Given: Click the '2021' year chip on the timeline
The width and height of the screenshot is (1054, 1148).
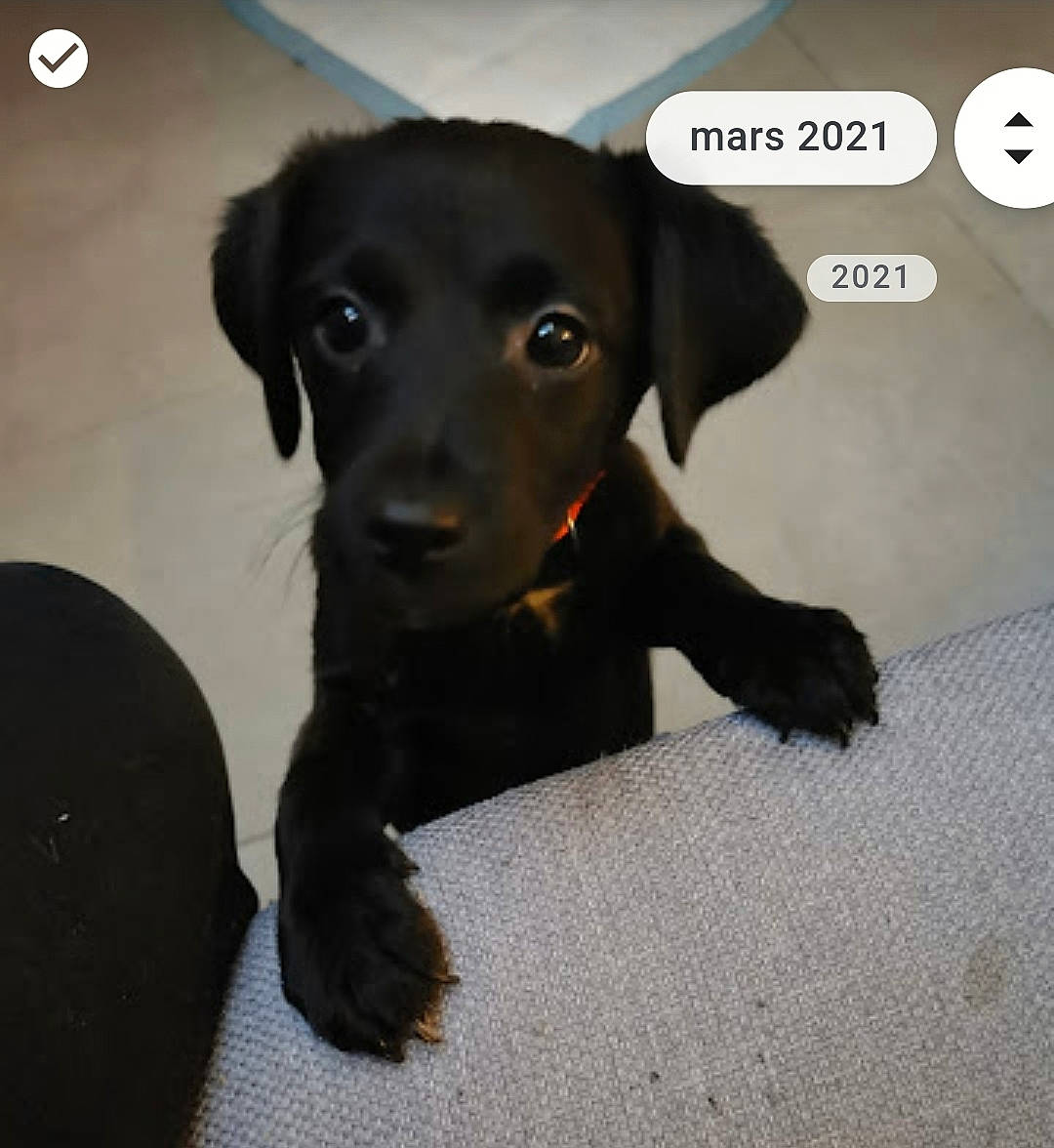Looking at the screenshot, I should 872,277.
